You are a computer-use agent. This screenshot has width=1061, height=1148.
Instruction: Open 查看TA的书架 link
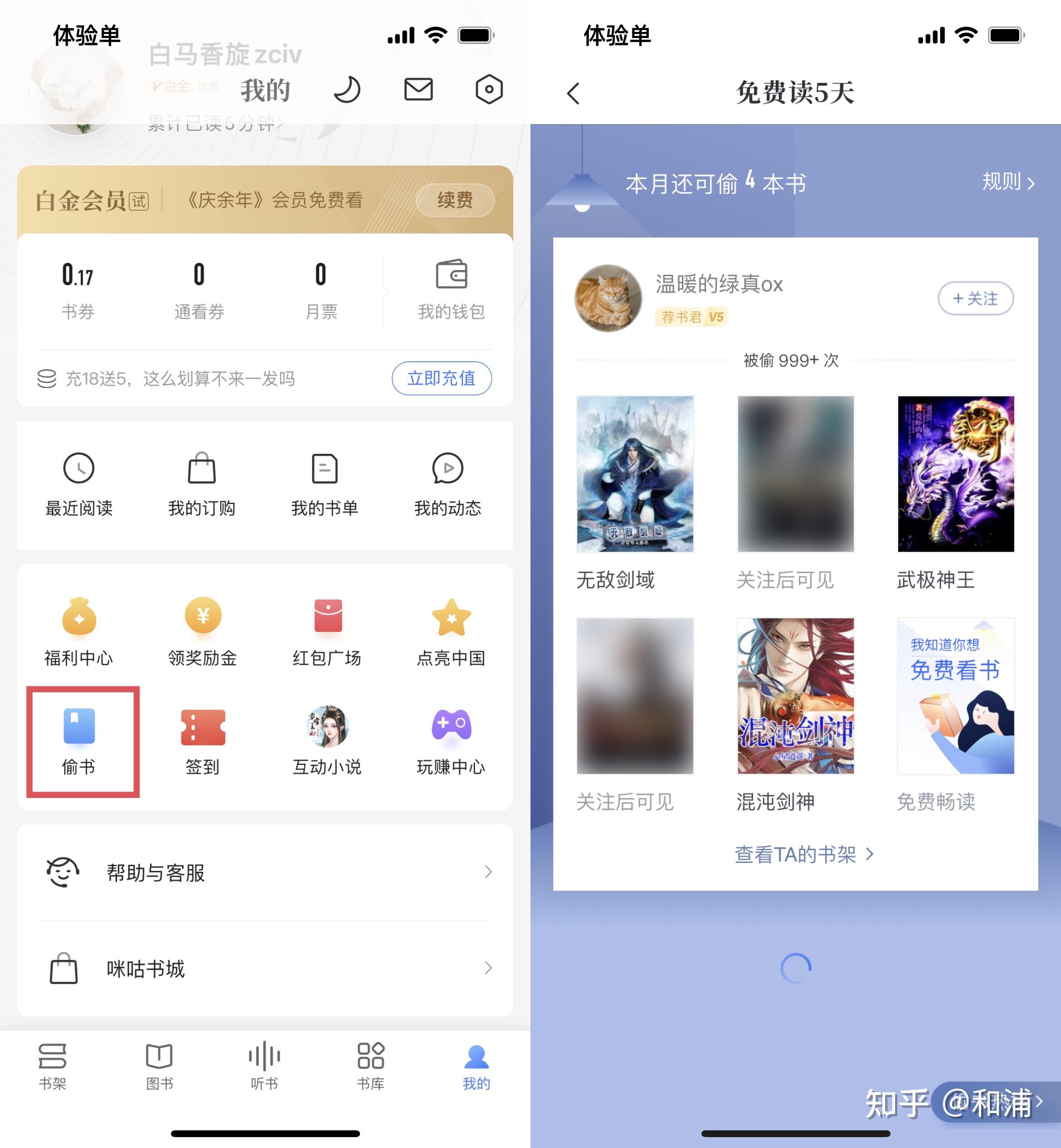click(x=803, y=854)
